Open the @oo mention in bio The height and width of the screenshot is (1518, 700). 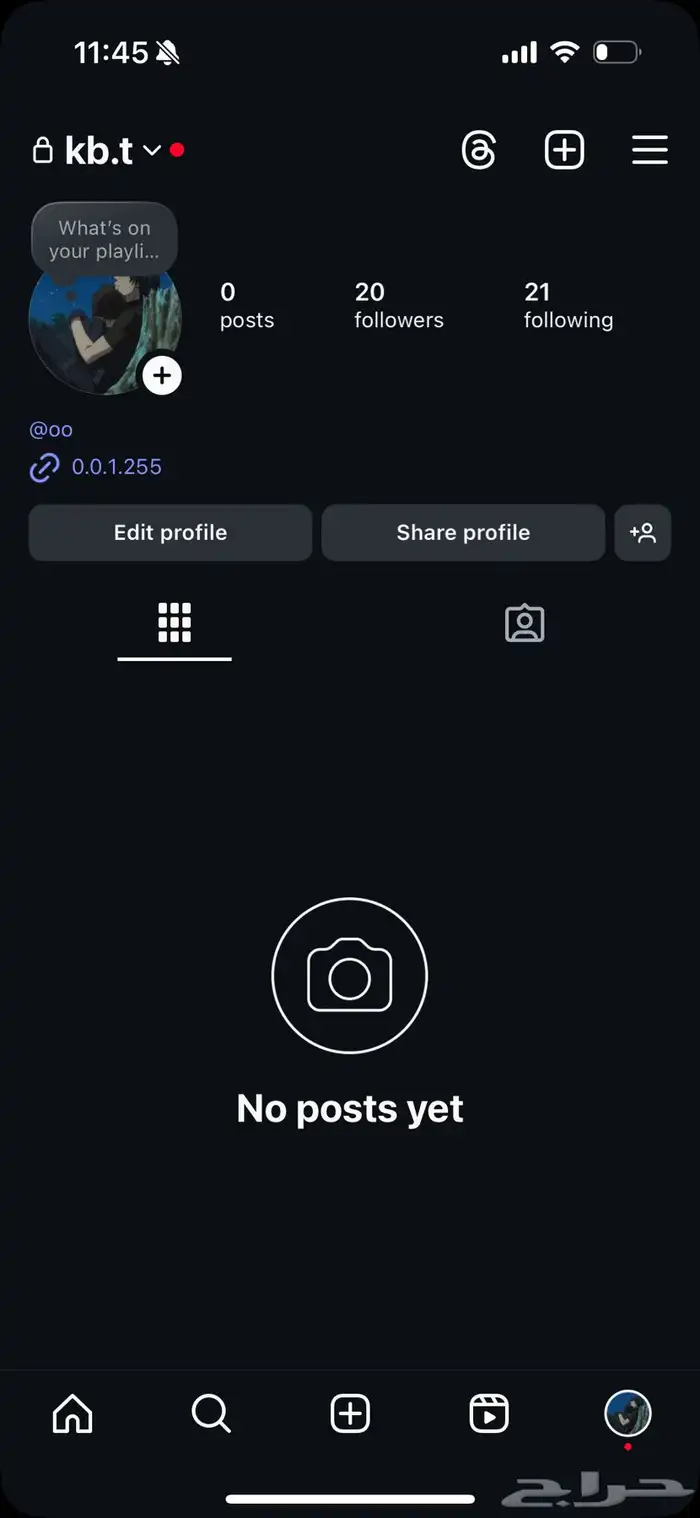pos(51,430)
